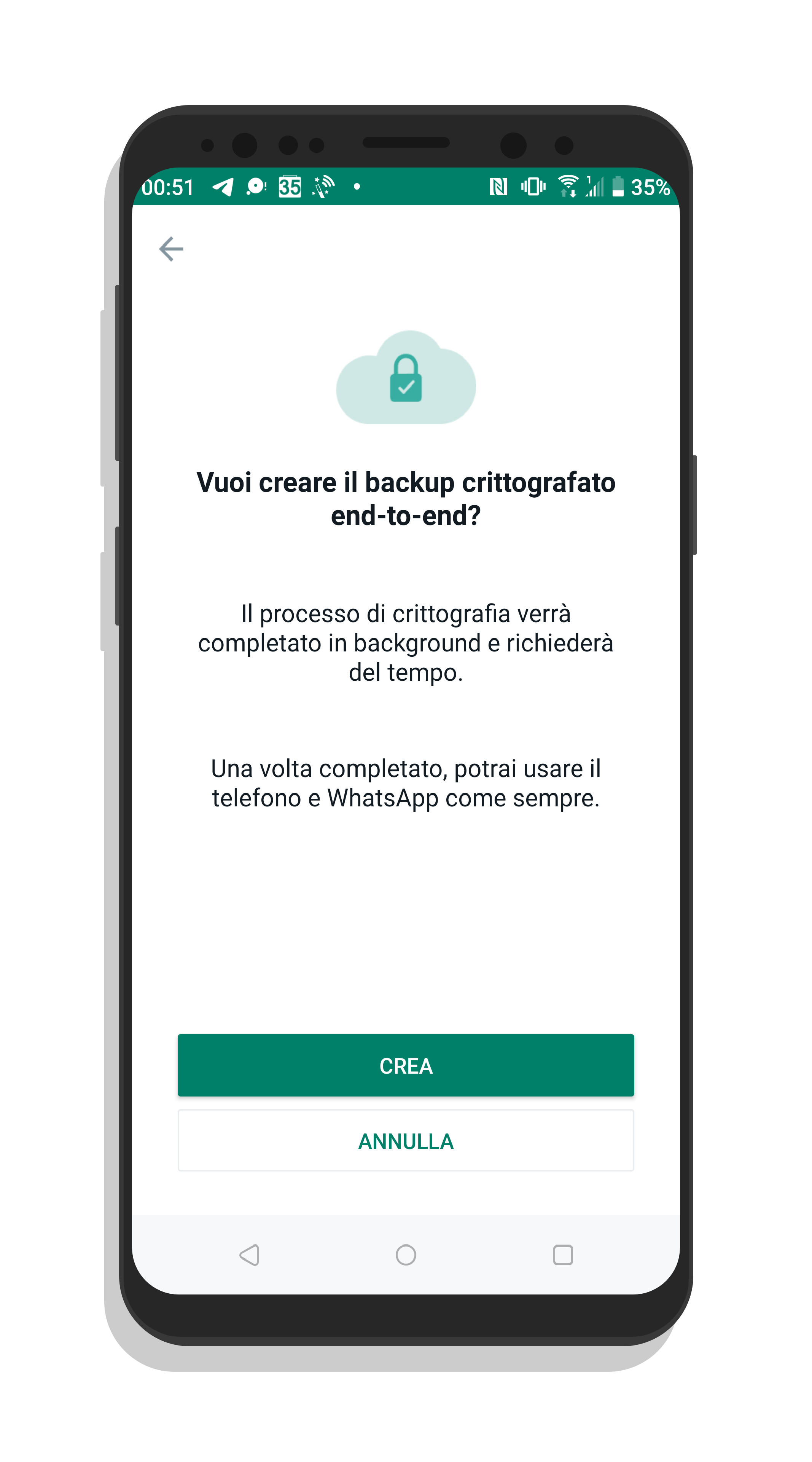The width and height of the screenshot is (812, 1462).
Task: Go back using the top arrow
Action: coord(171,249)
